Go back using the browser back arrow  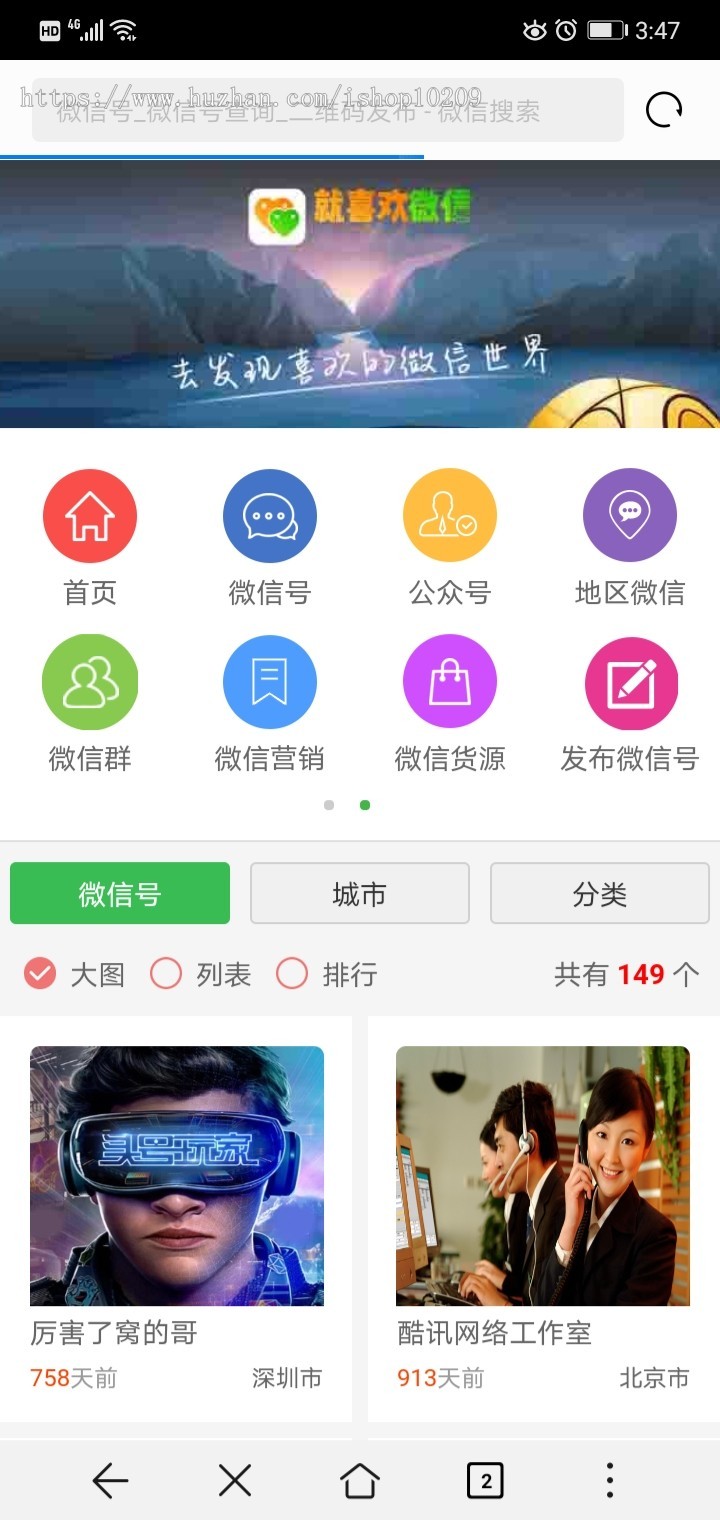[110, 1480]
